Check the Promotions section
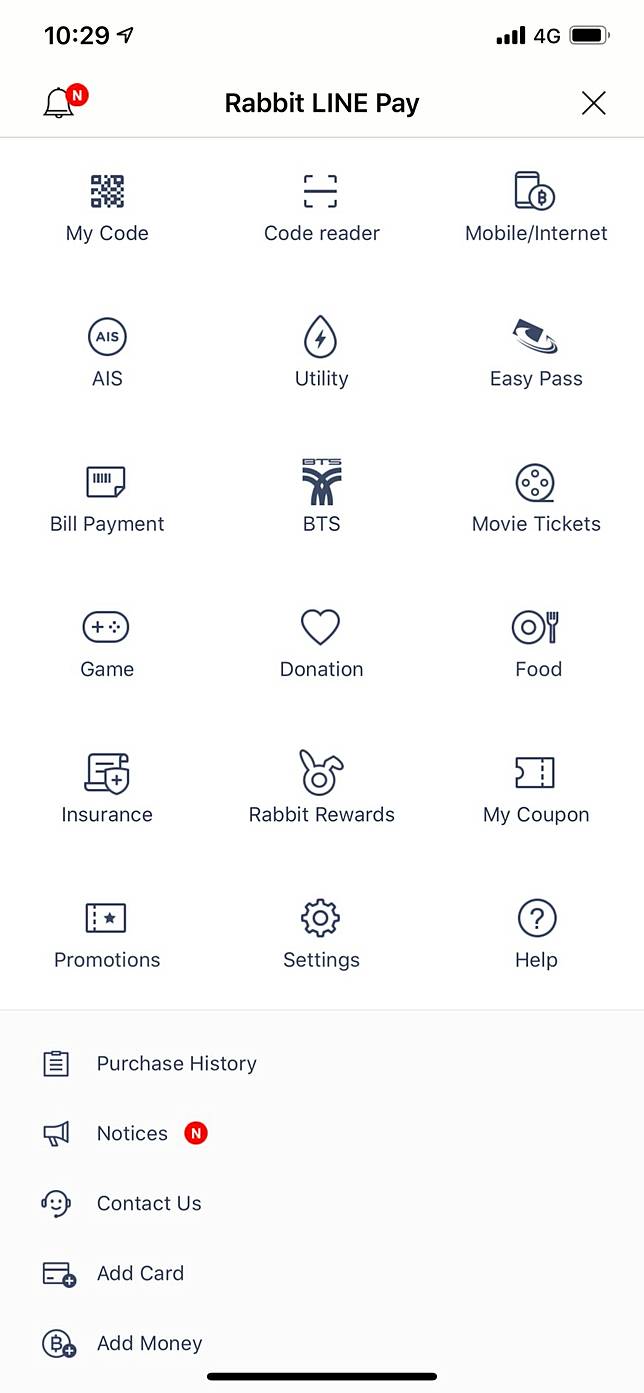 click(x=107, y=933)
